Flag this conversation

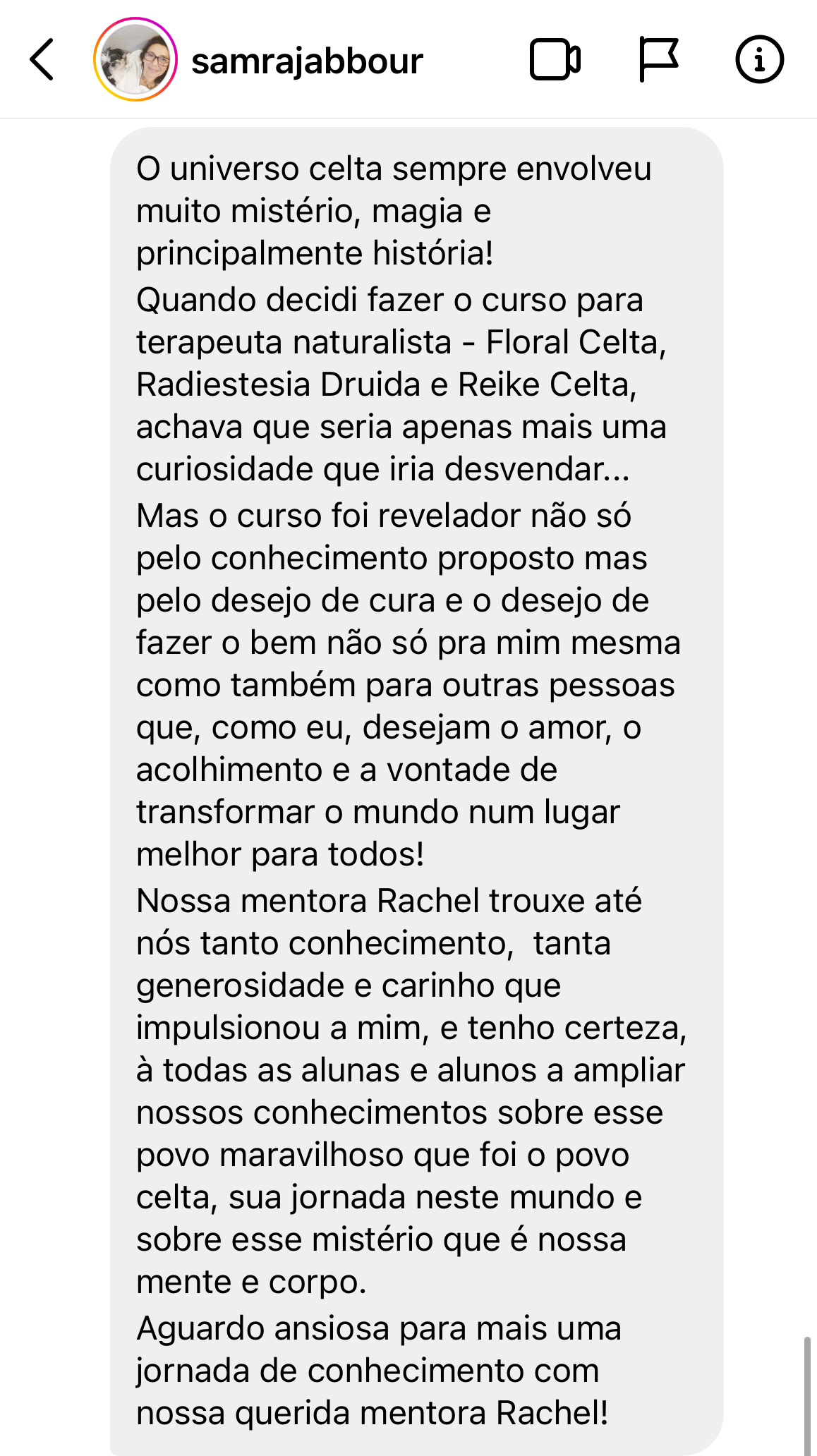[x=658, y=60]
